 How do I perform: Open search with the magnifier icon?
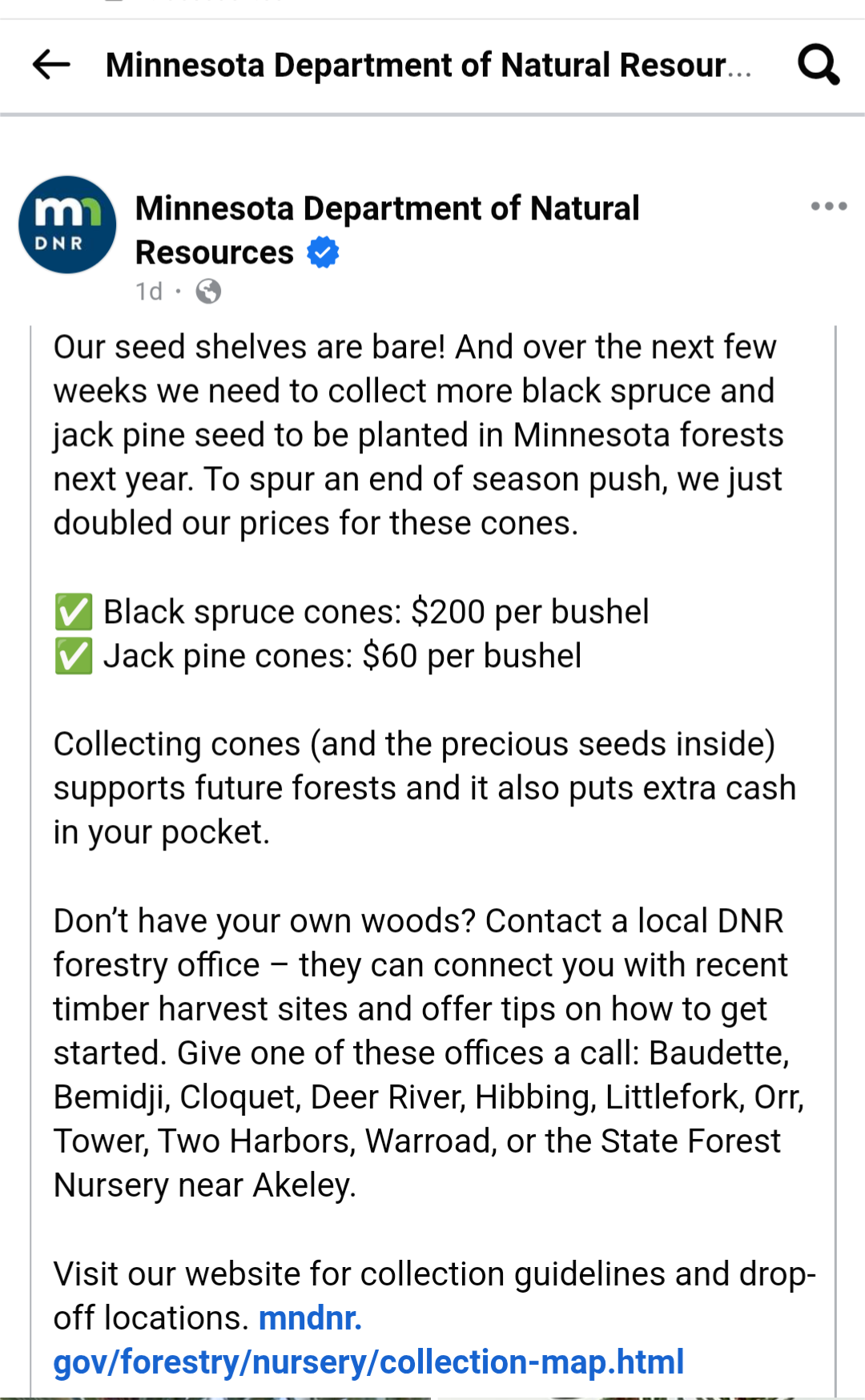point(819,64)
